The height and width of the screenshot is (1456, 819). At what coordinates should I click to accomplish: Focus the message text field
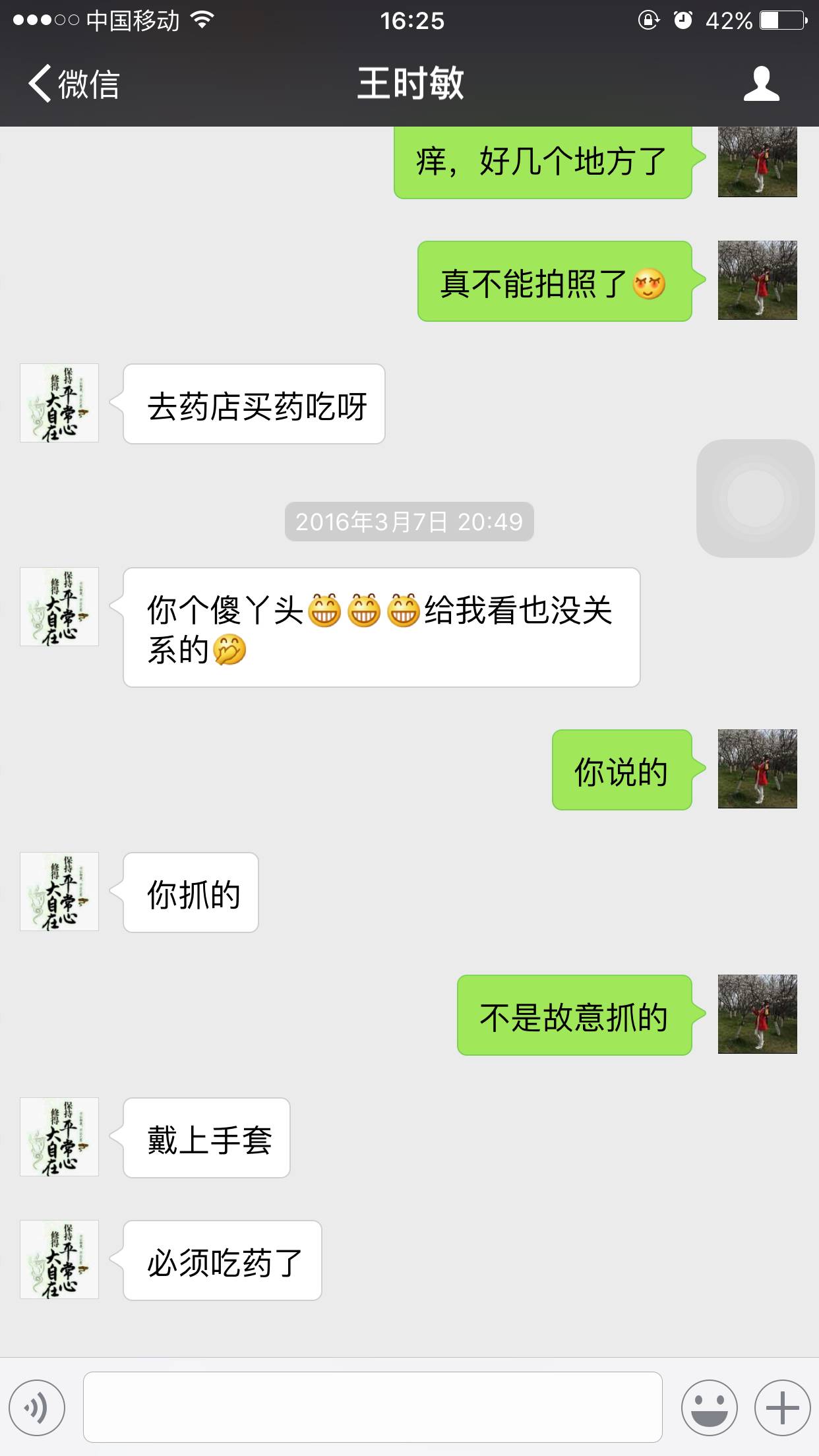click(373, 1407)
